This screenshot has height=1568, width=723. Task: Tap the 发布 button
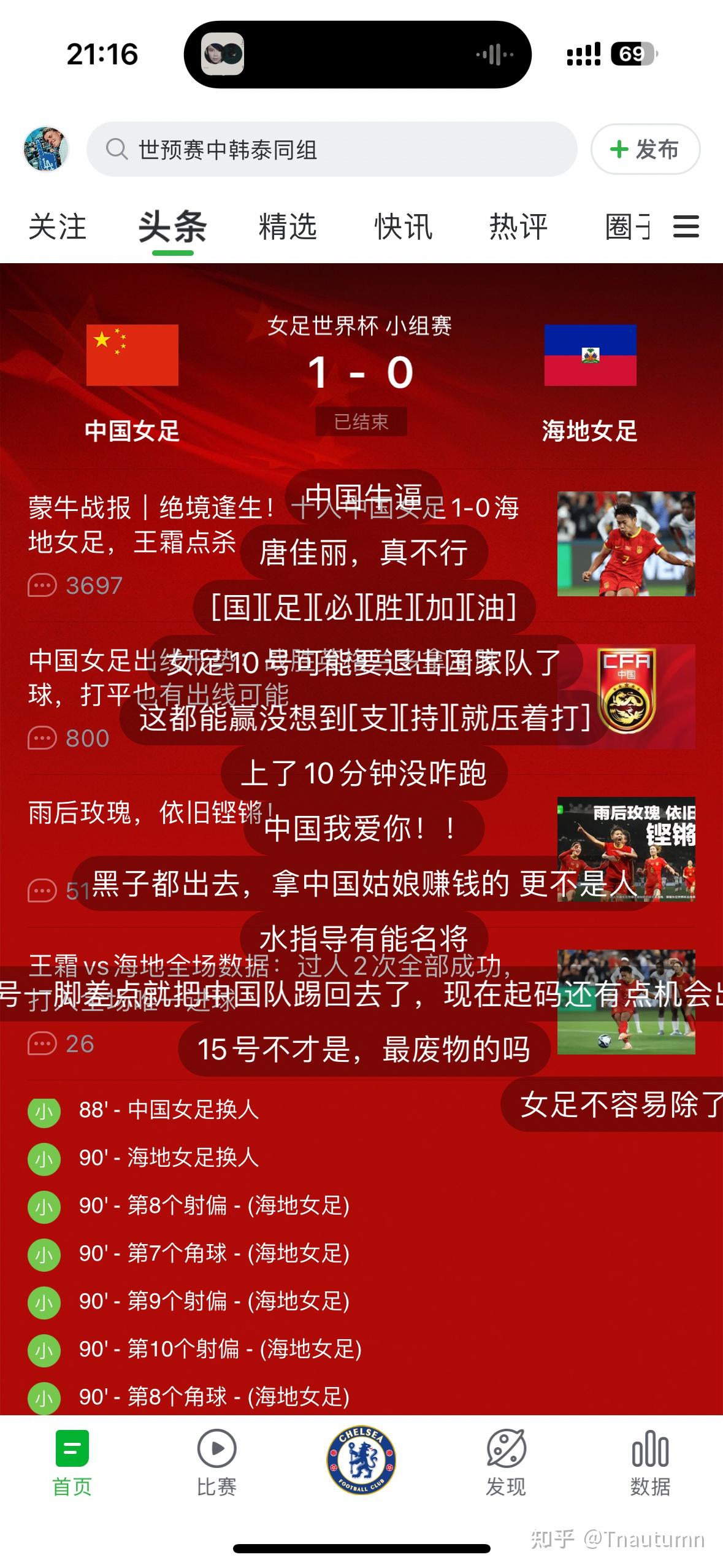tap(645, 149)
